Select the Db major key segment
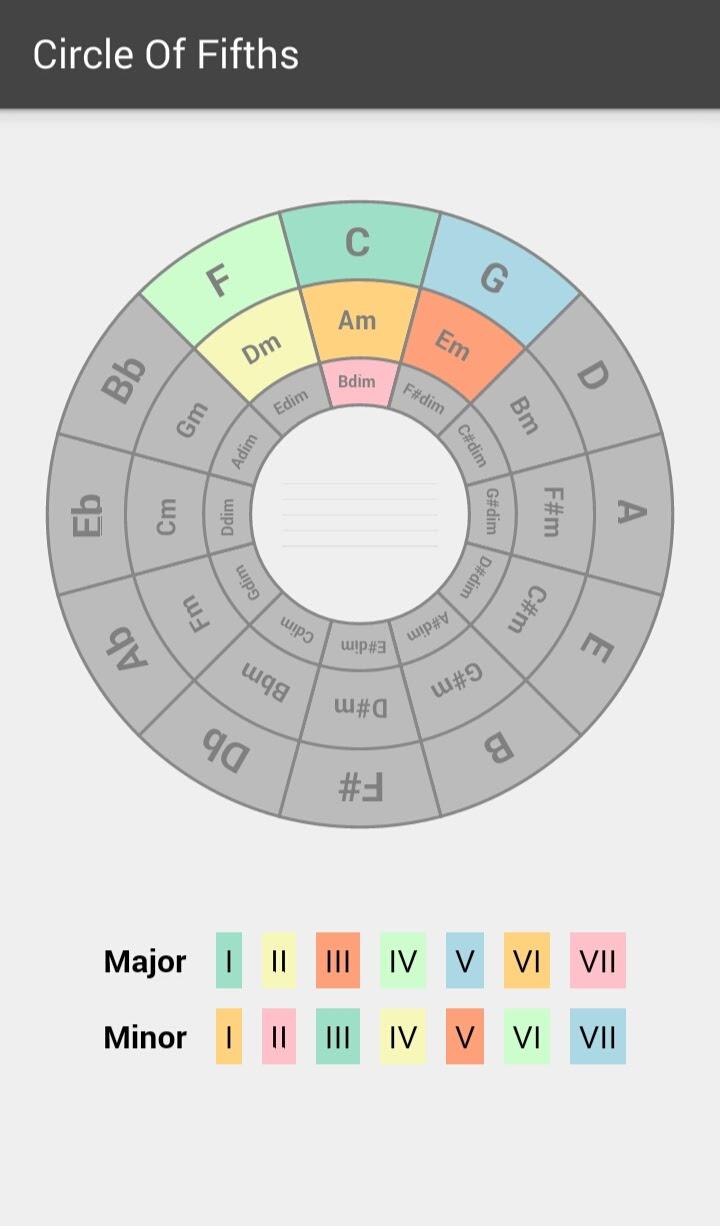 click(225, 750)
